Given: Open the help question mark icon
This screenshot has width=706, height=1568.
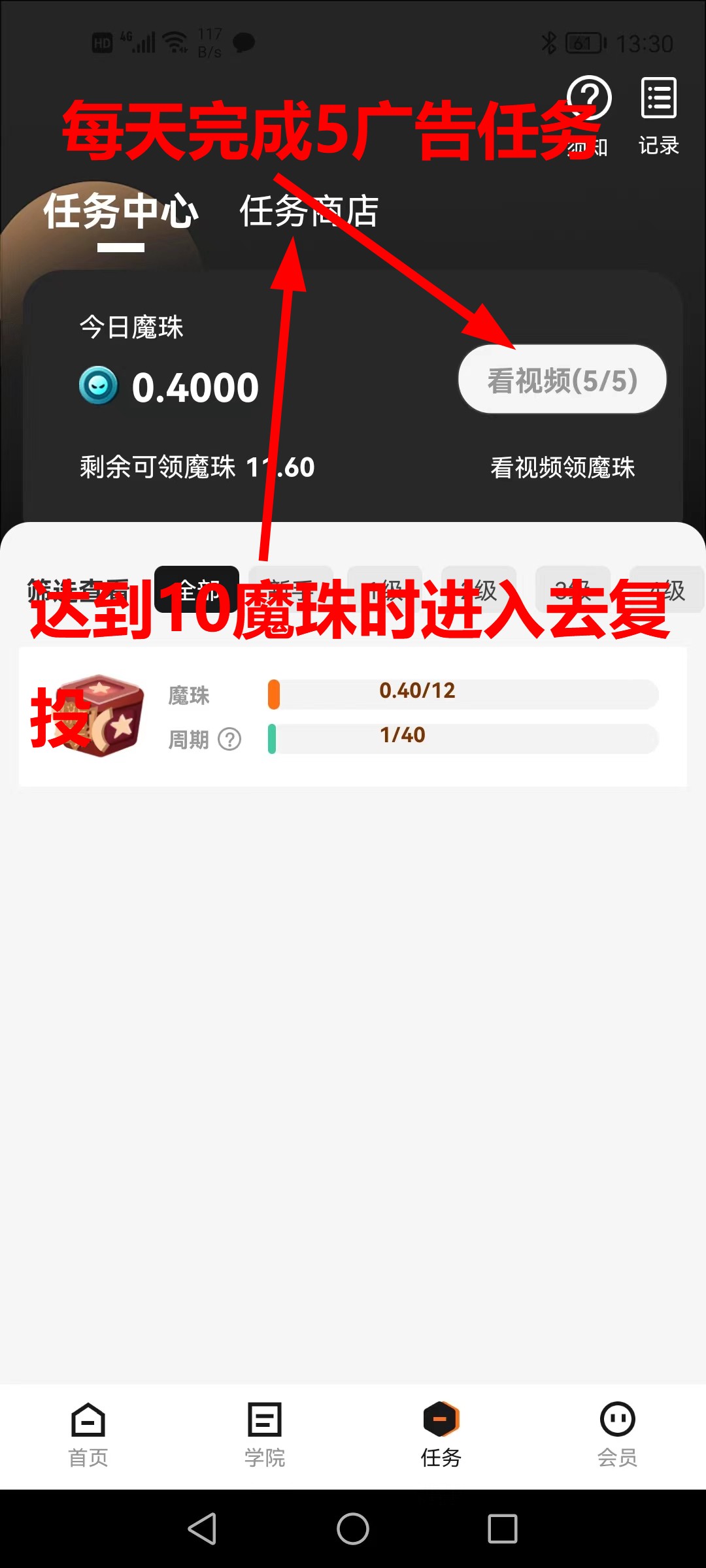Looking at the screenshot, I should point(588,99).
